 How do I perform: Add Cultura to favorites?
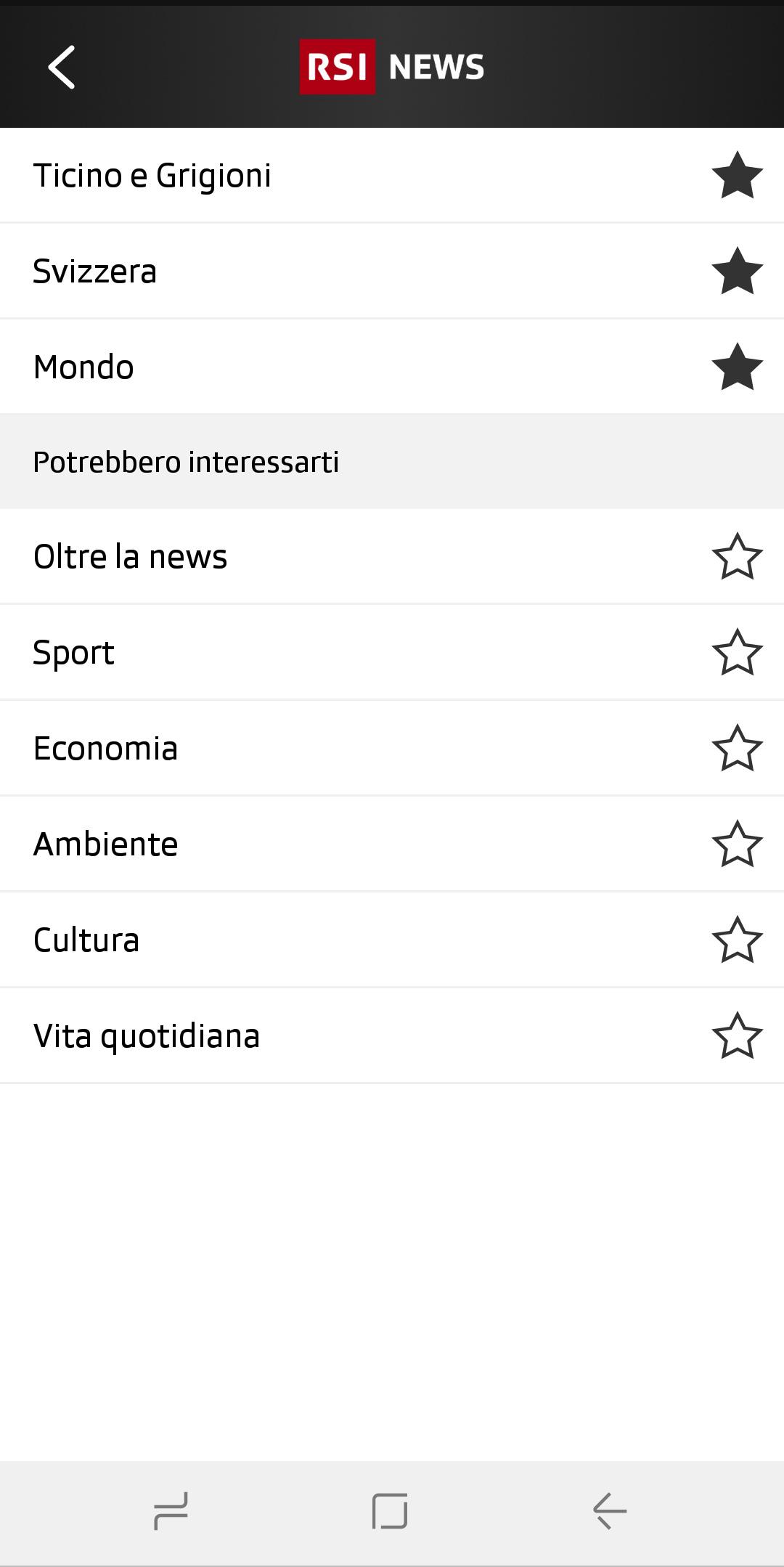(x=737, y=940)
